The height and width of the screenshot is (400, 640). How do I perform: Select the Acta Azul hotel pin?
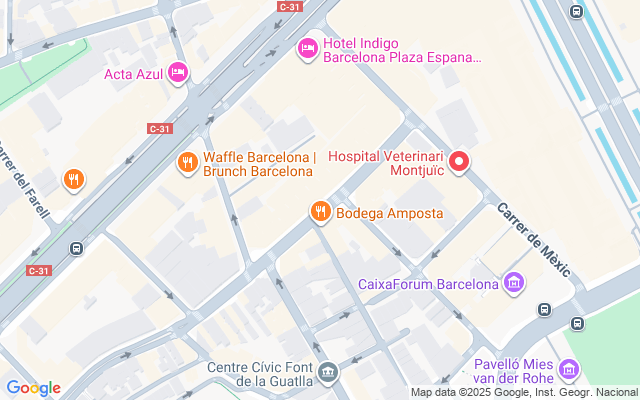177,72
